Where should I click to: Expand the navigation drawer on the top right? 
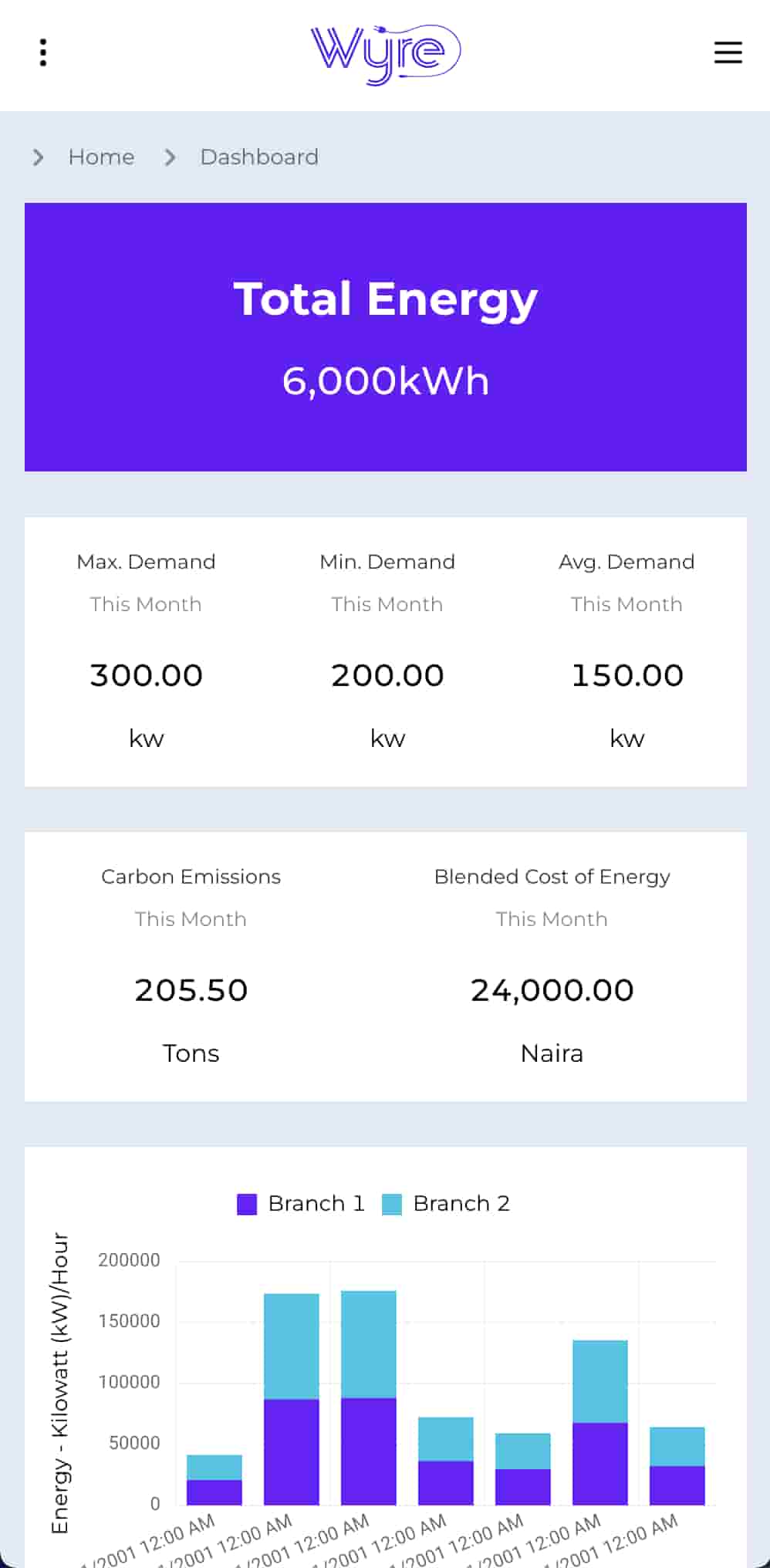[x=728, y=52]
